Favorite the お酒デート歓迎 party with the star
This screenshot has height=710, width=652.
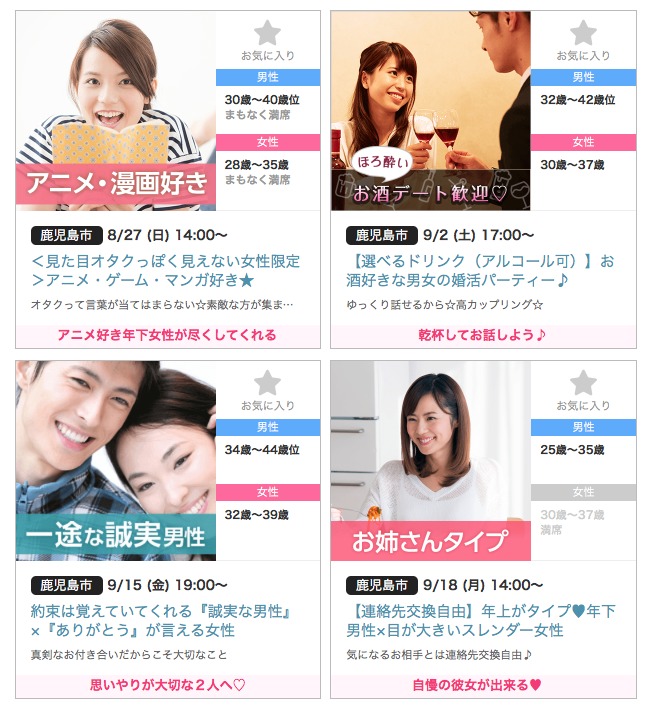click(x=582, y=33)
